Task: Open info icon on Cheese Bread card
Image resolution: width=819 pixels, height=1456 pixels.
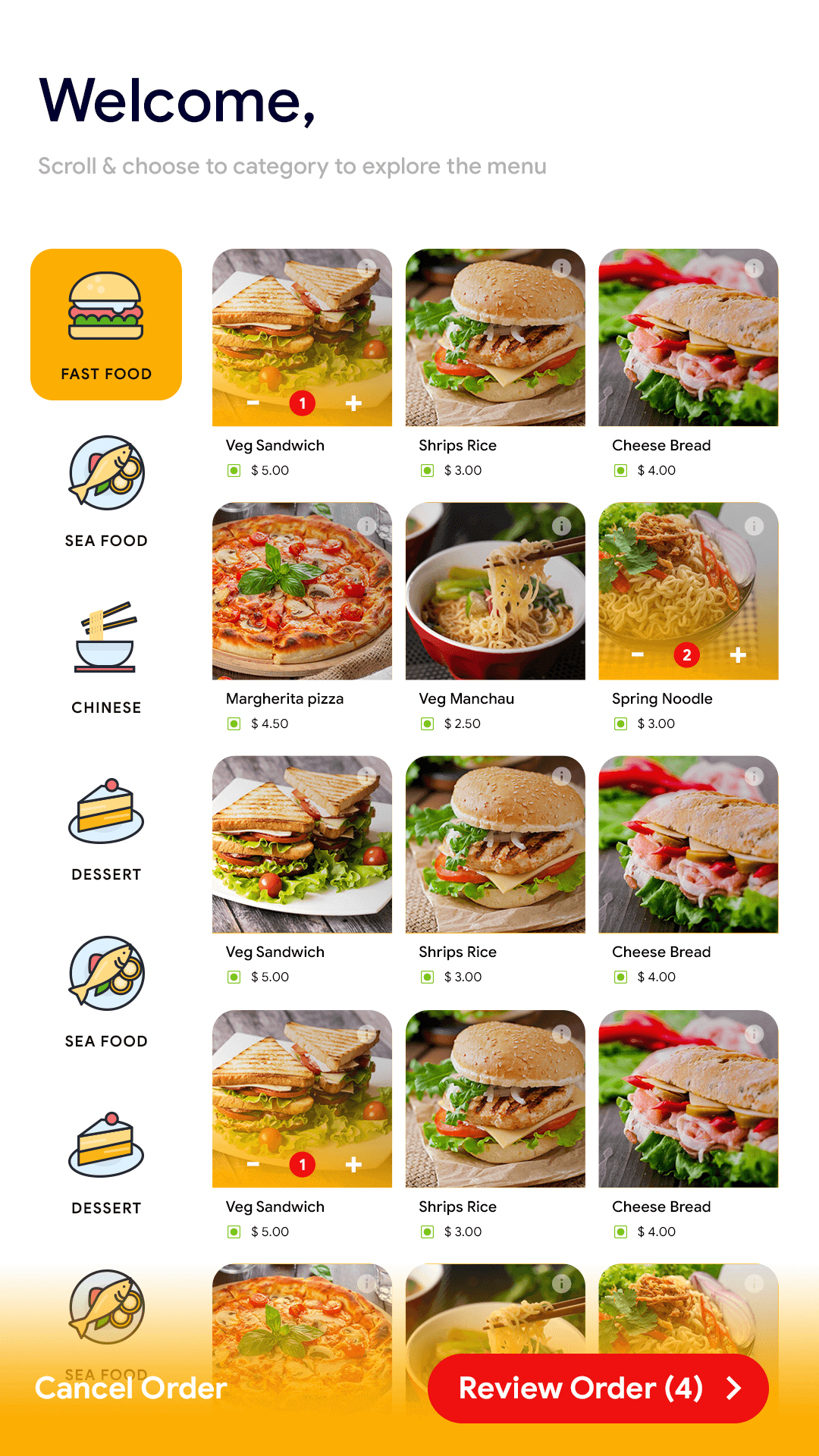Action: coord(755,267)
